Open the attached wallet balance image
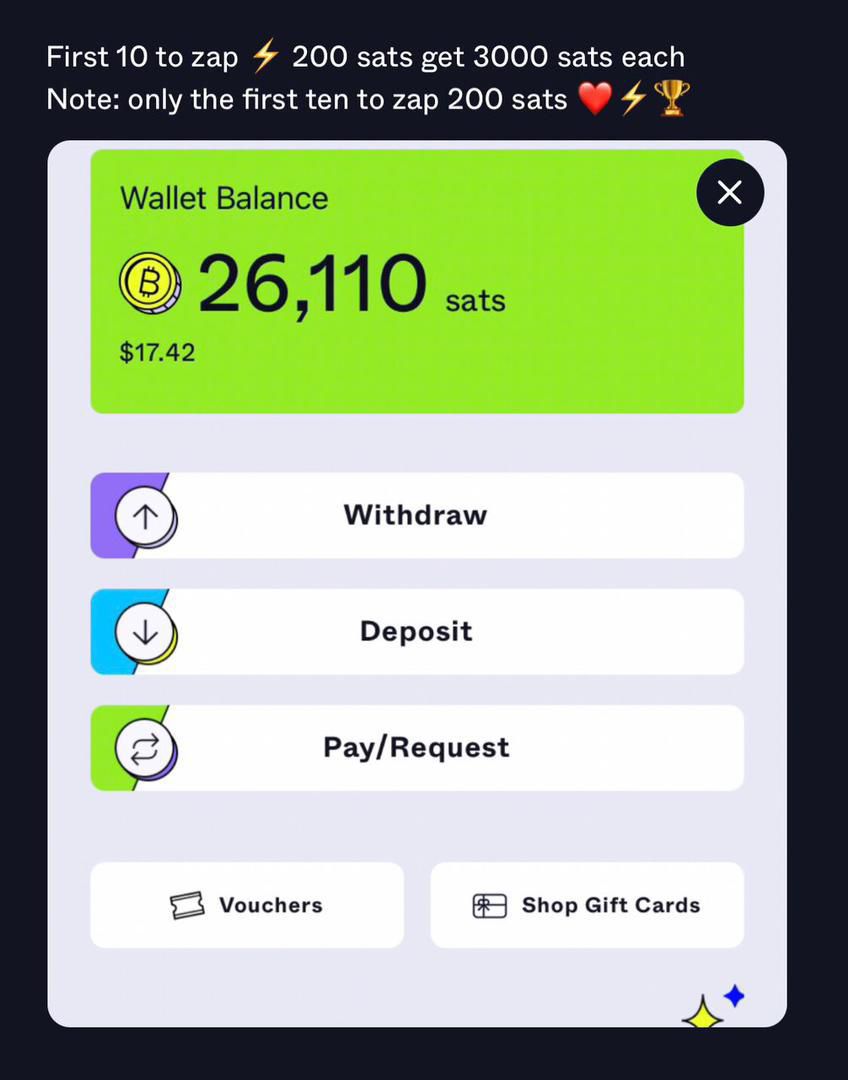Viewport: 848px width, 1080px height. (x=417, y=583)
